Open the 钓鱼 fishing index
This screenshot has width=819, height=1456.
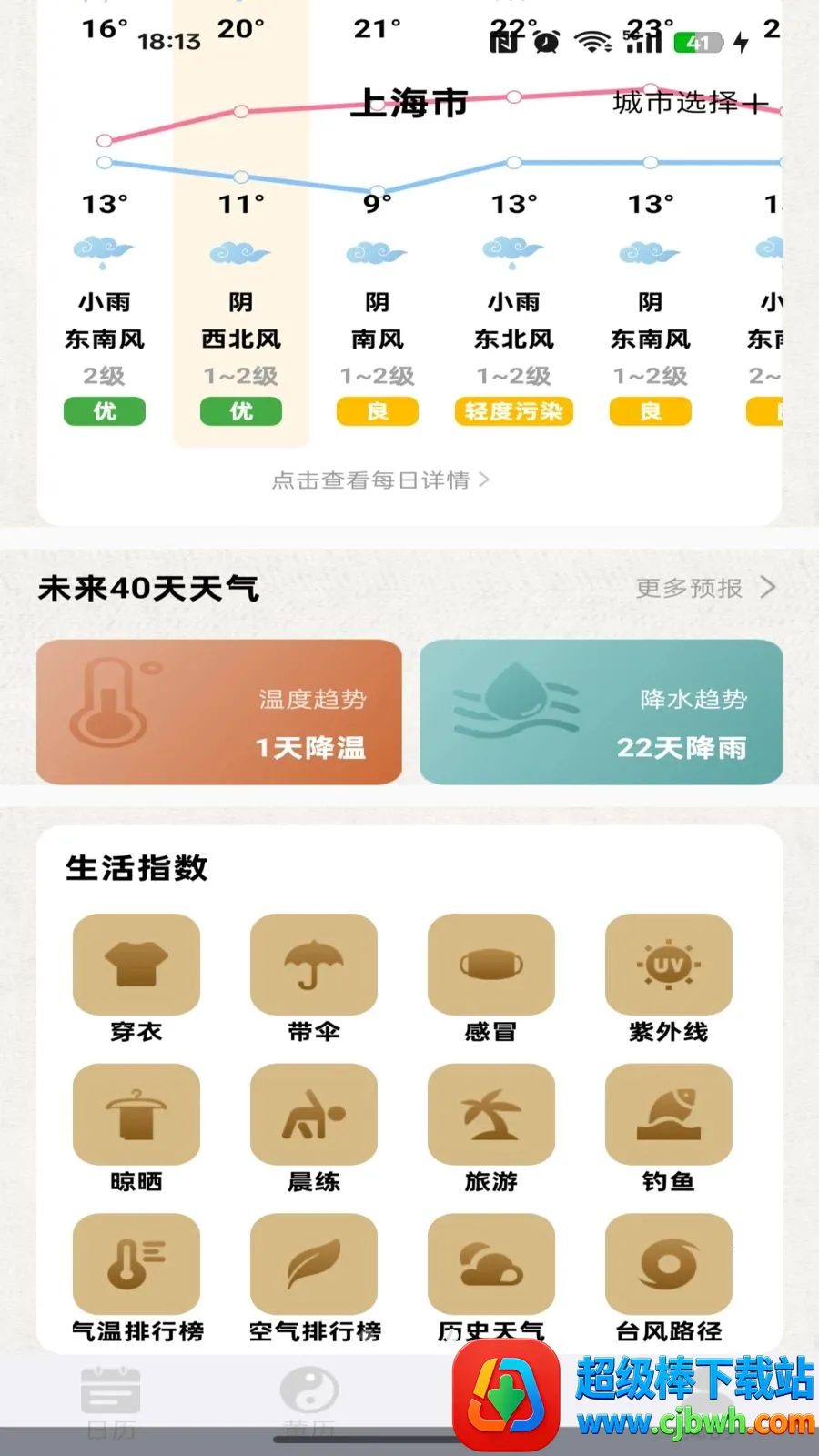(669, 1128)
